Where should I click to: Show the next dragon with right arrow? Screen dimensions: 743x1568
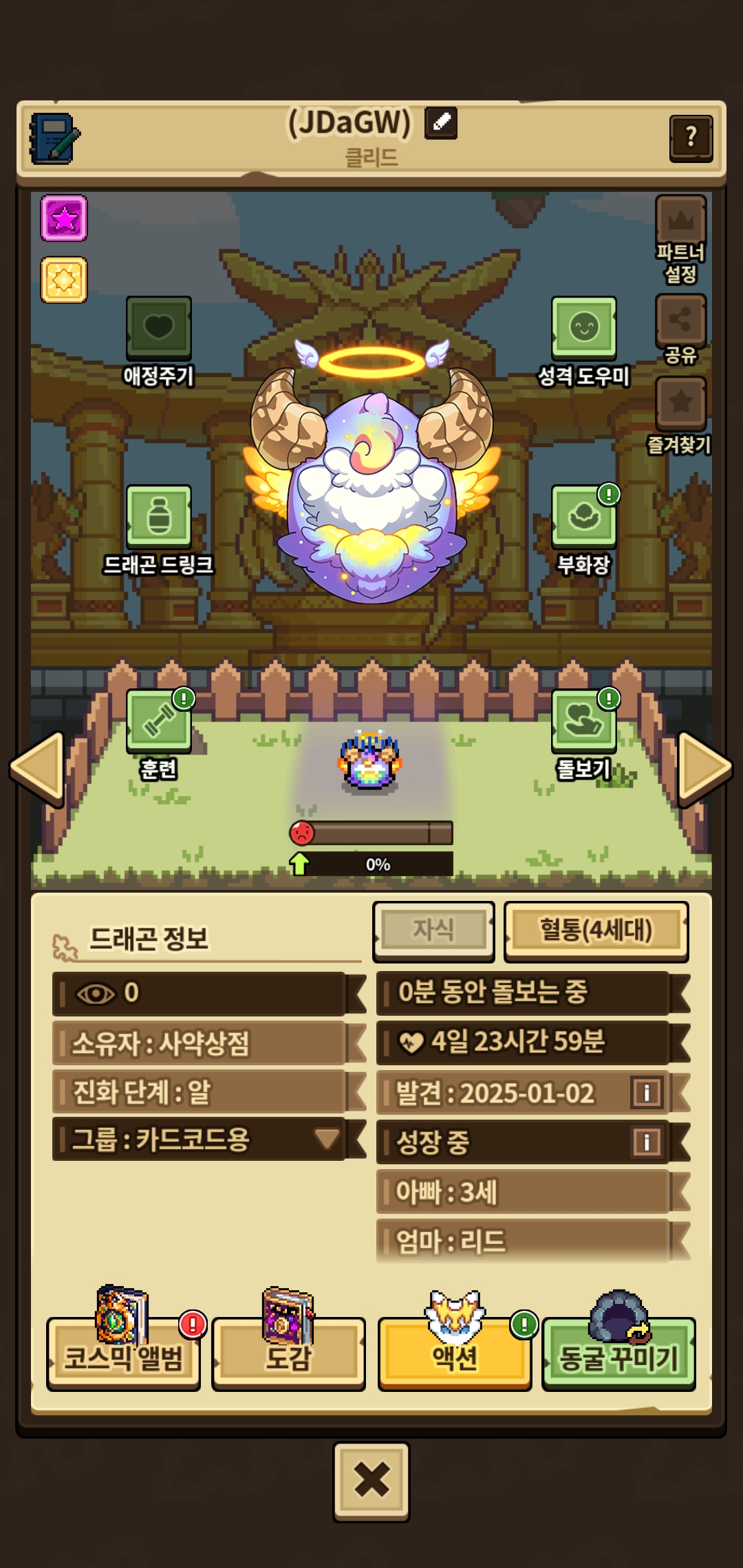point(704,768)
